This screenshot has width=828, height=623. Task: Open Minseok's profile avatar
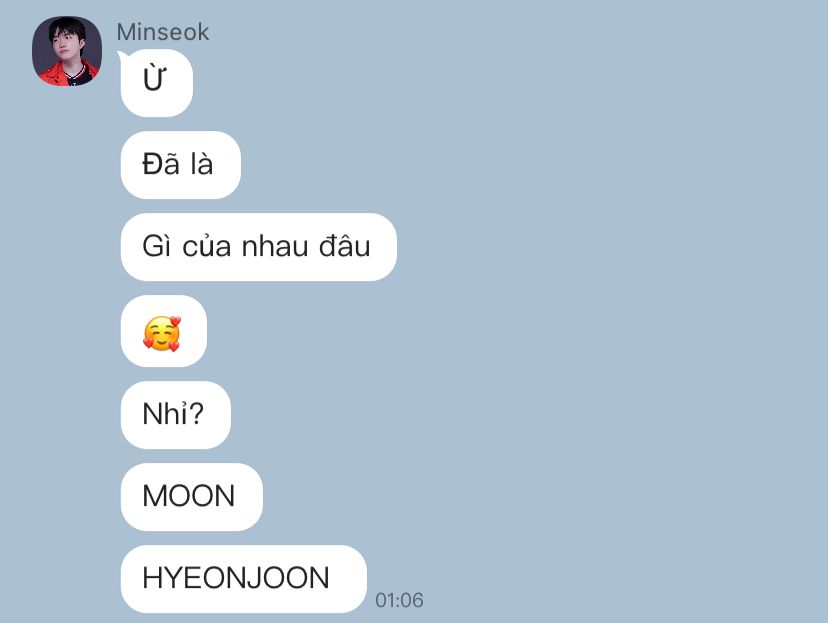pos(67,51)
